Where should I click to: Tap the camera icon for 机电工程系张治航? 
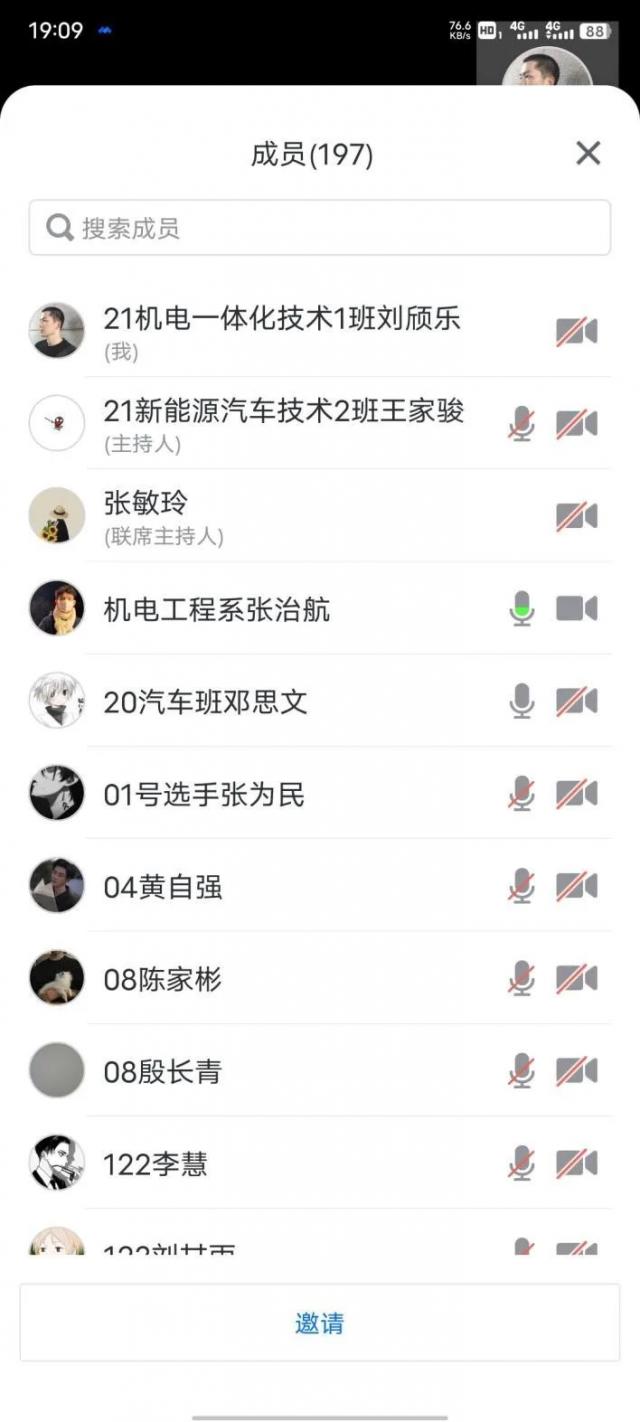point(576,608)
